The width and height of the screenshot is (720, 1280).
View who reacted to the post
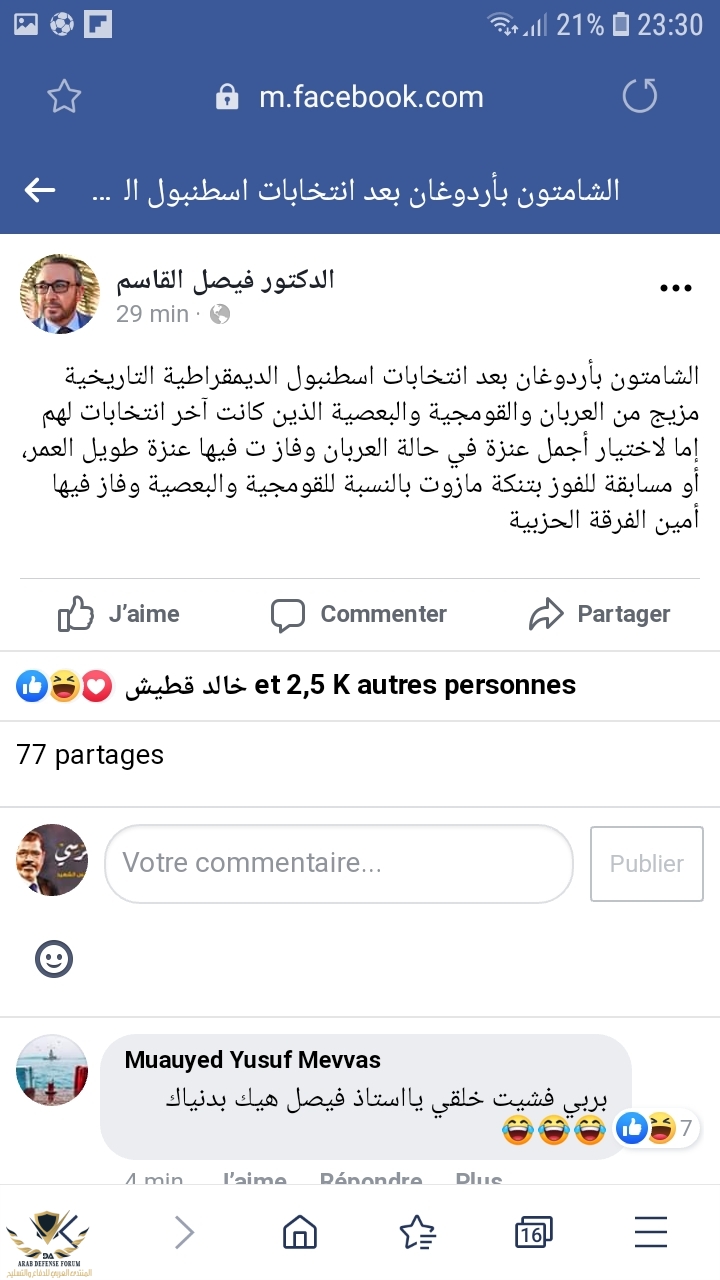pyautogui.click(x=296, y=685)
